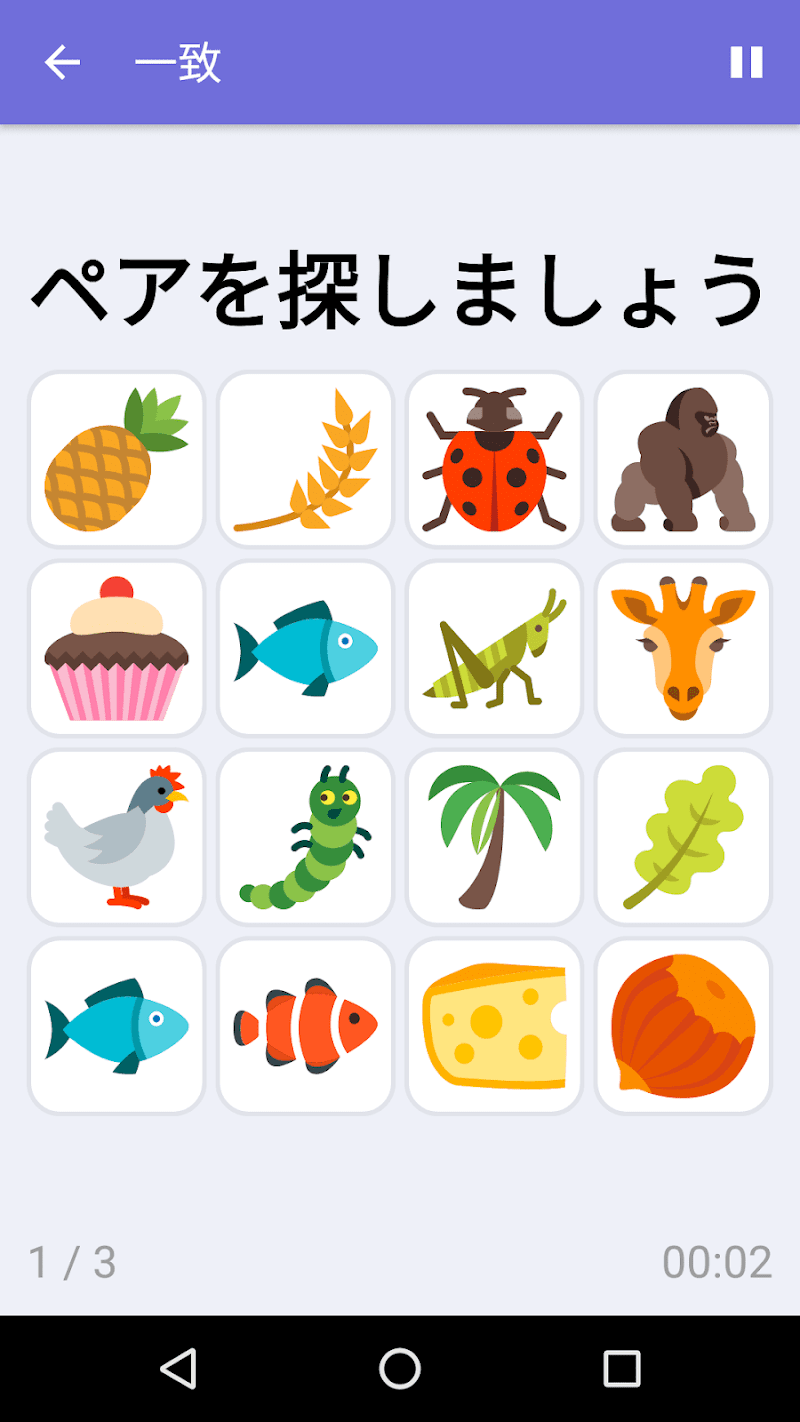This screenshot has width=800, height=1422.
Task: Select the cupcake tile
Action: pyautogui.click(x=117, y=649)
